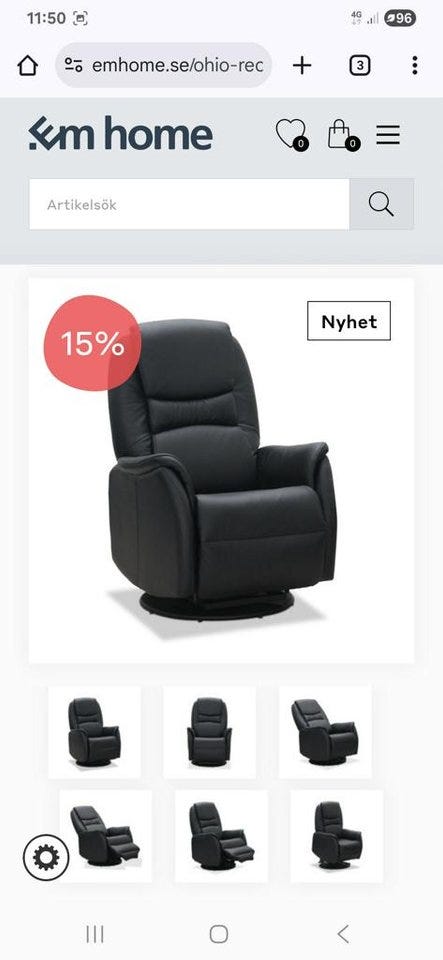This screenshot has width=443, height=960.
Task: Enlarge the main recliner product image
Action: click(x=222, y=470)
